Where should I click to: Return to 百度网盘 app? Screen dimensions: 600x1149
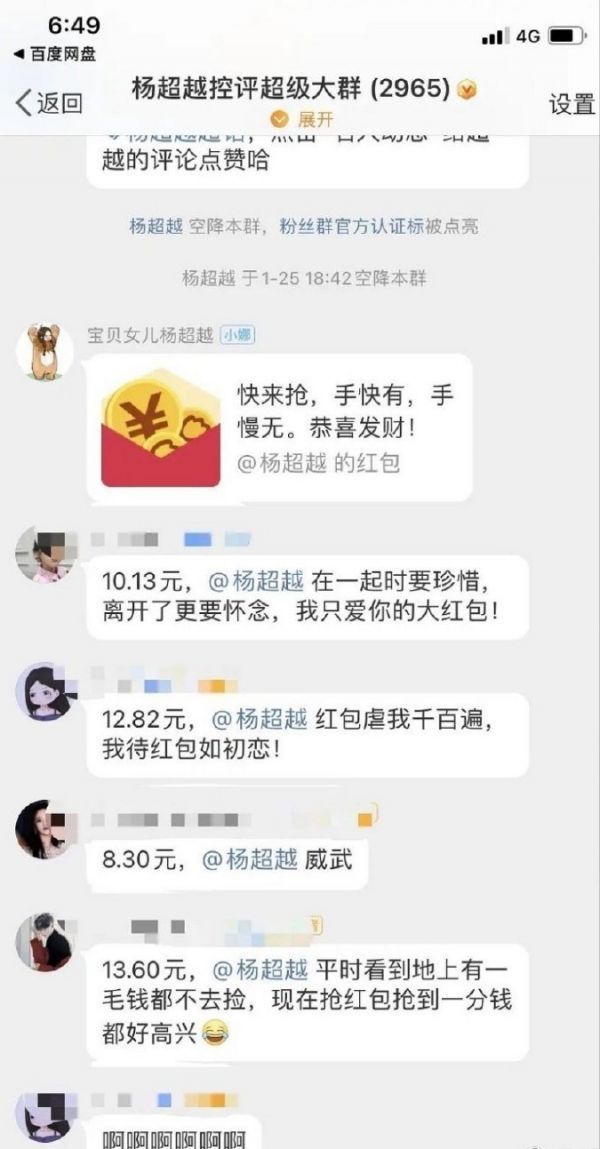coord(55,54)
